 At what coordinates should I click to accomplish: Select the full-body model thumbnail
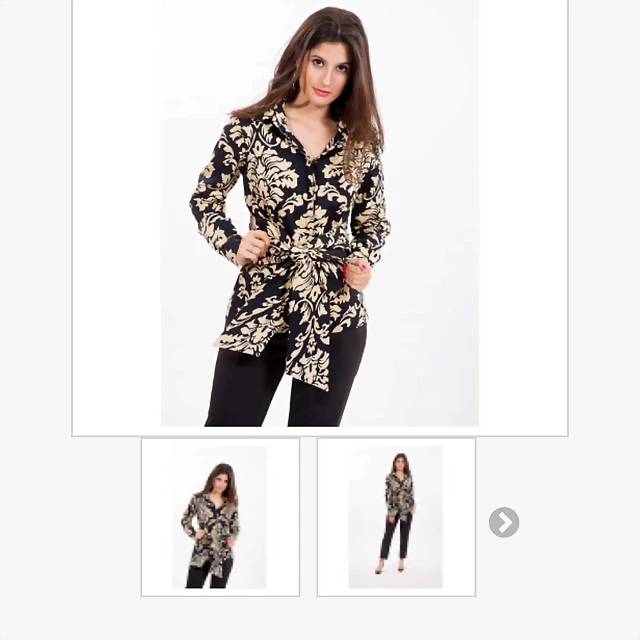(x=396, y=517)
